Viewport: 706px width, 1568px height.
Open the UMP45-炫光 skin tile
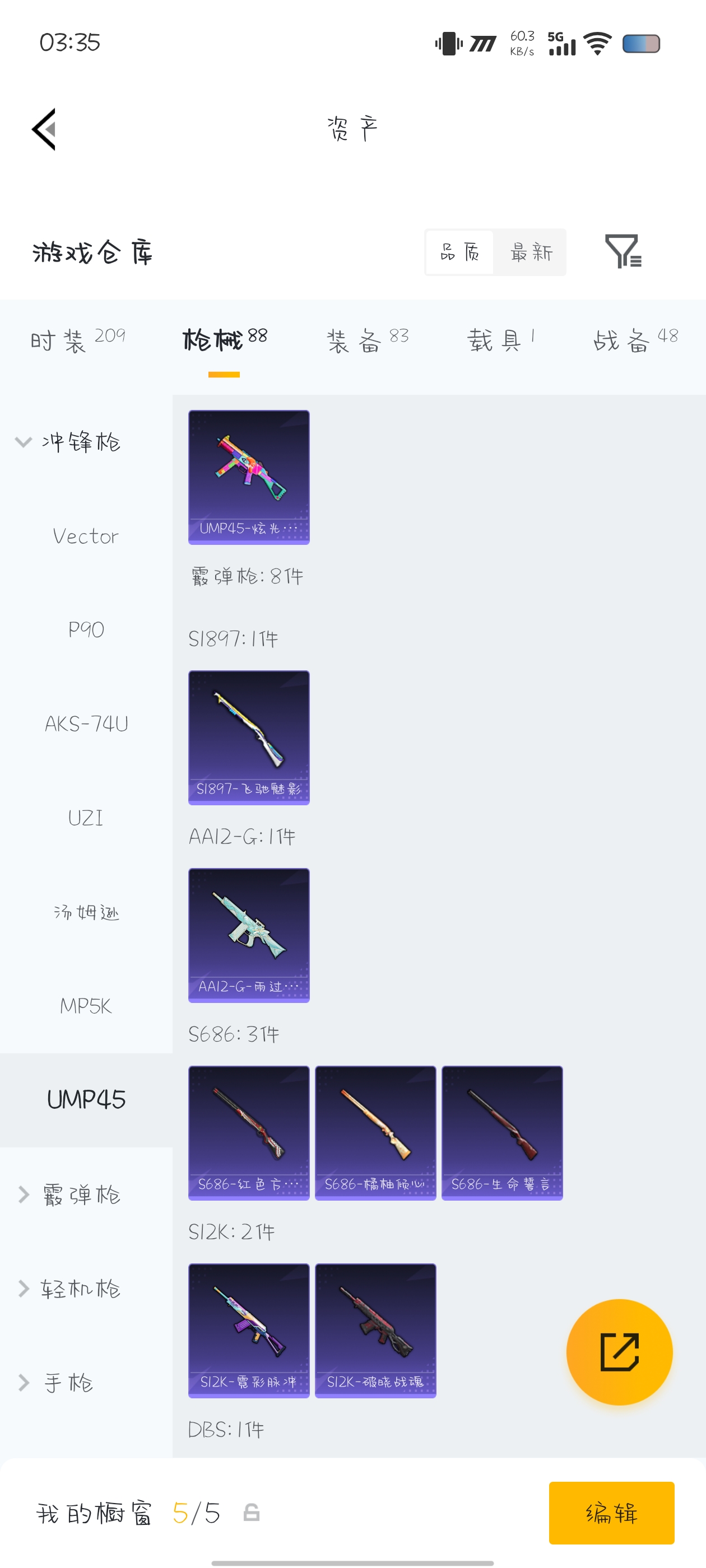tap(249, 477)
